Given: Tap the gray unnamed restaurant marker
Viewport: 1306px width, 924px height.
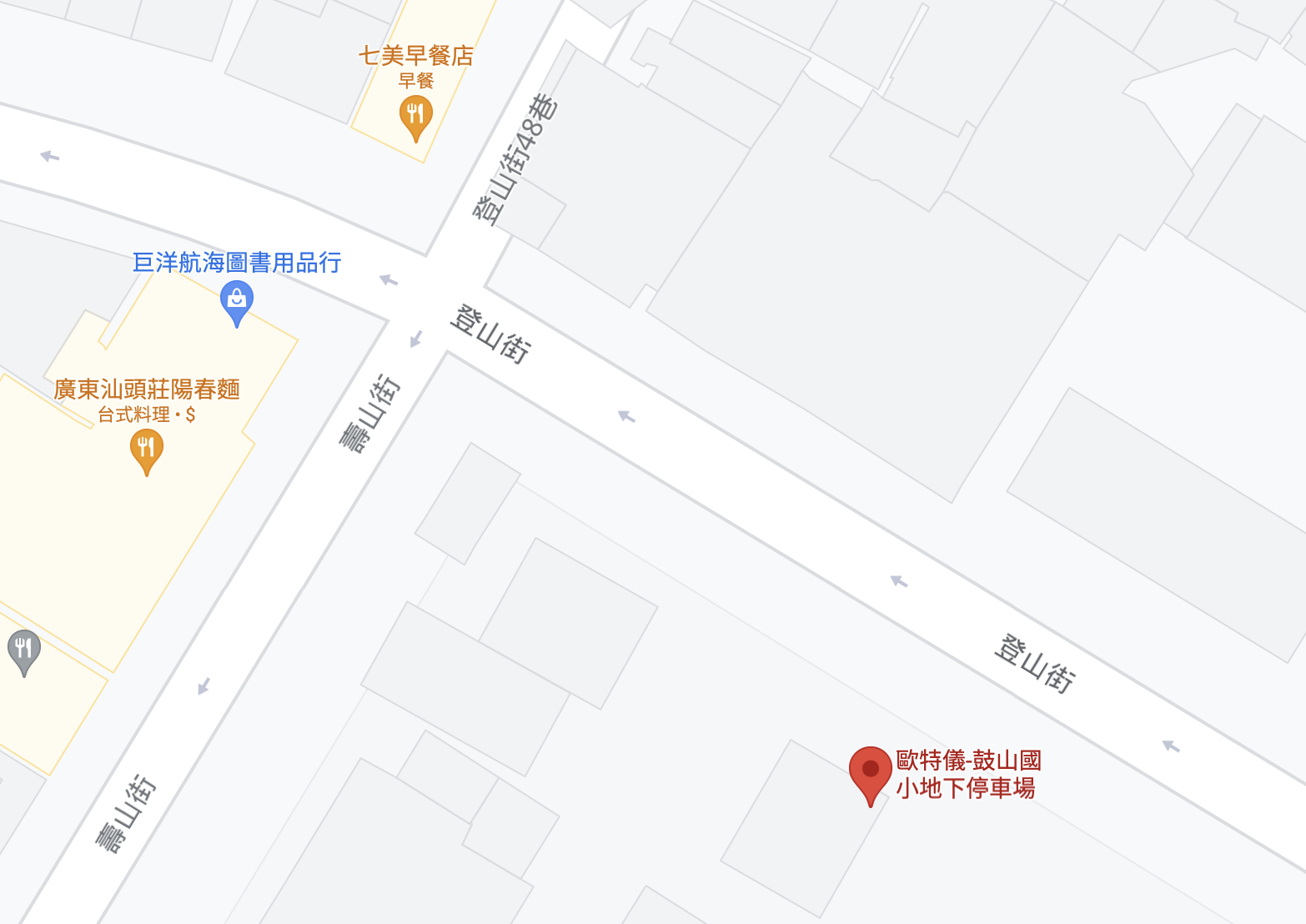Looking at the screenshot, I should point(24,649).
